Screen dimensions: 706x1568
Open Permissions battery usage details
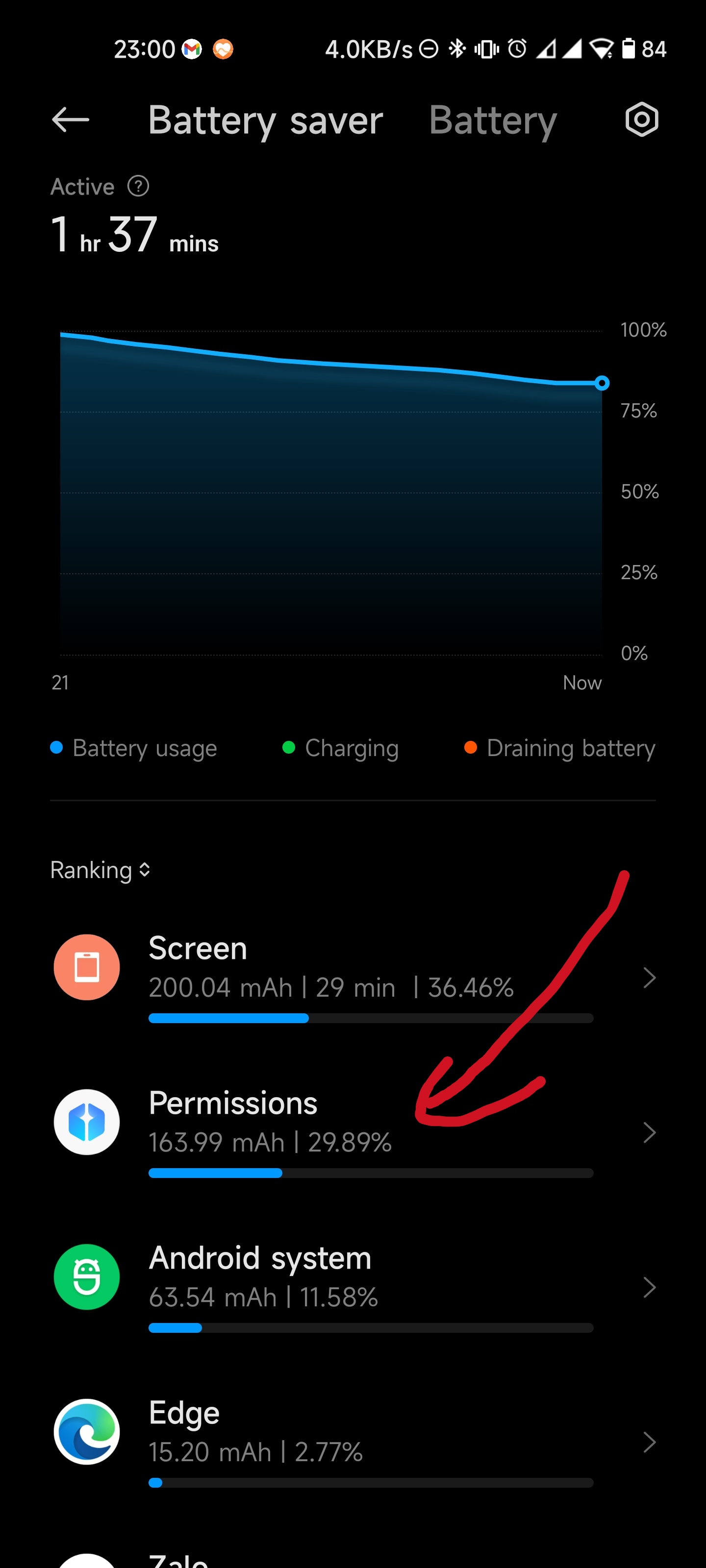(353, 1131)
